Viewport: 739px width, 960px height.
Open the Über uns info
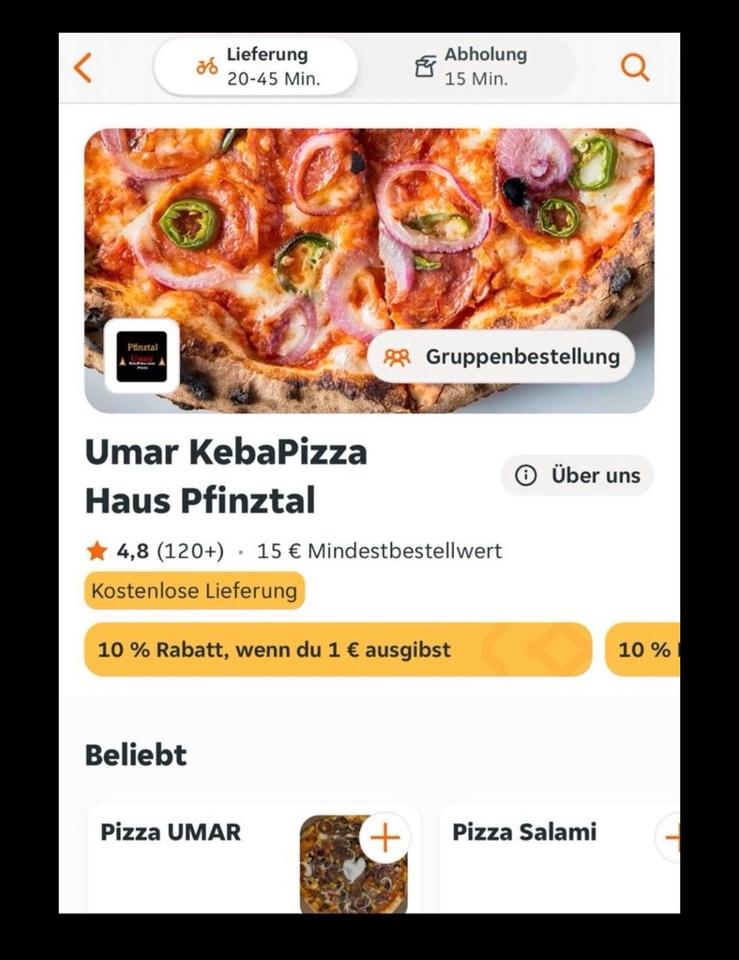[x=577, y=476]
